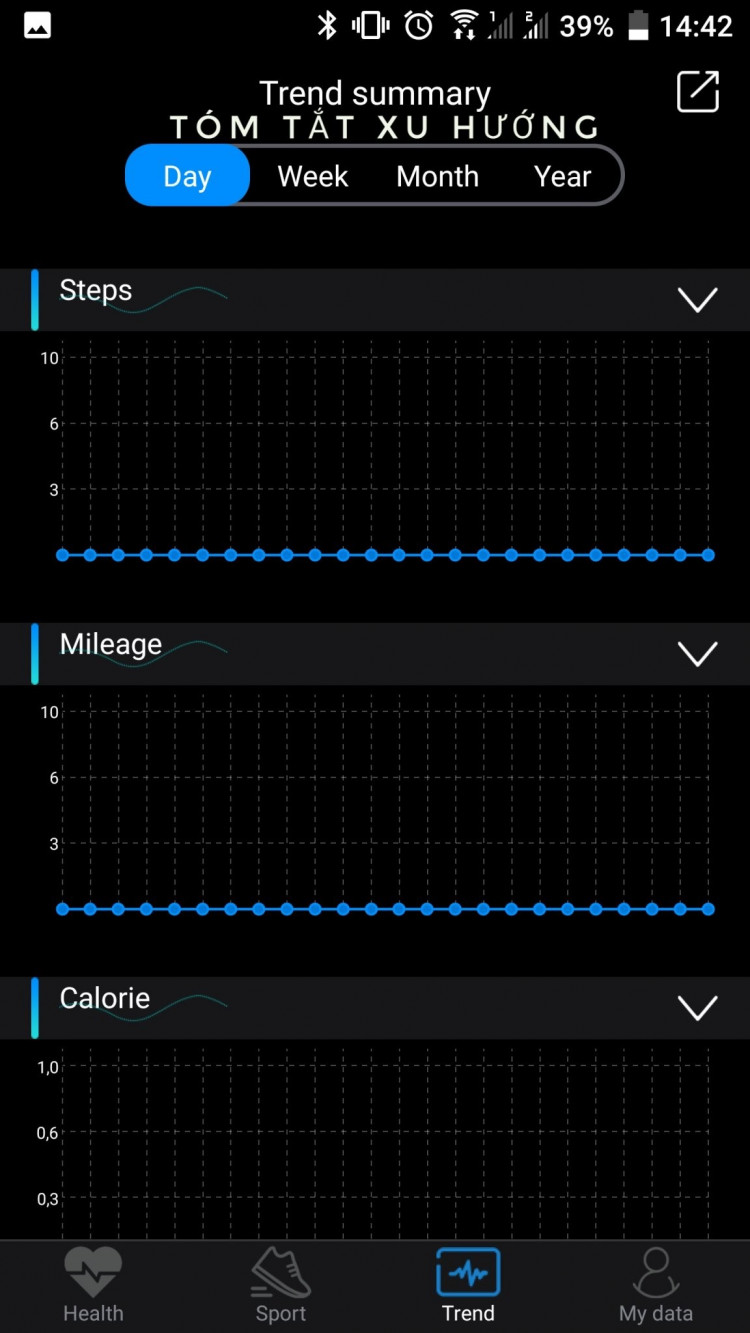Switch to the Week view
This screenshot has height=1333, width=750.
(x=312, y=176)
